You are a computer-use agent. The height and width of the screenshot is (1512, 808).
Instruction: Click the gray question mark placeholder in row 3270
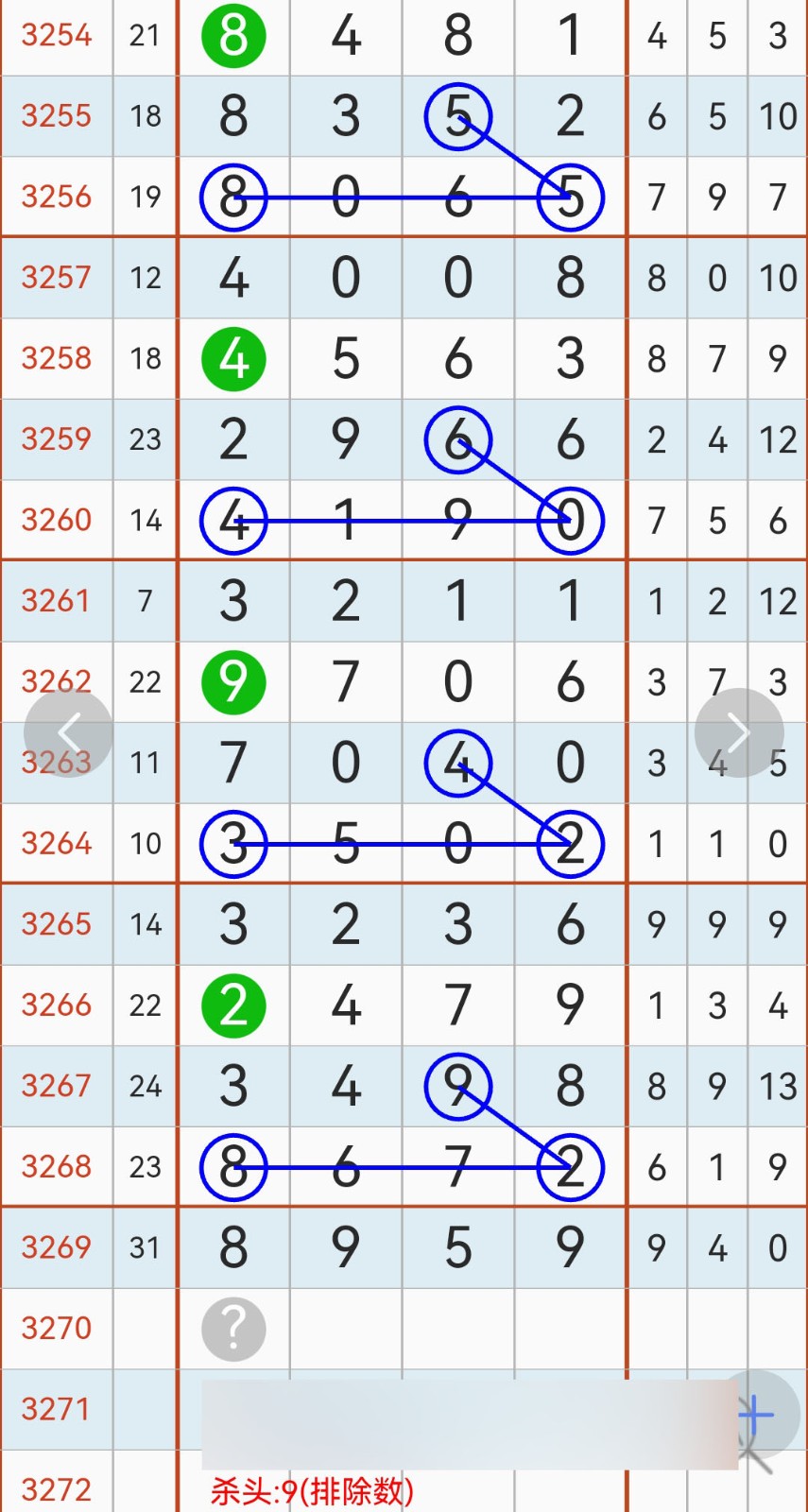pos(233,1328)
